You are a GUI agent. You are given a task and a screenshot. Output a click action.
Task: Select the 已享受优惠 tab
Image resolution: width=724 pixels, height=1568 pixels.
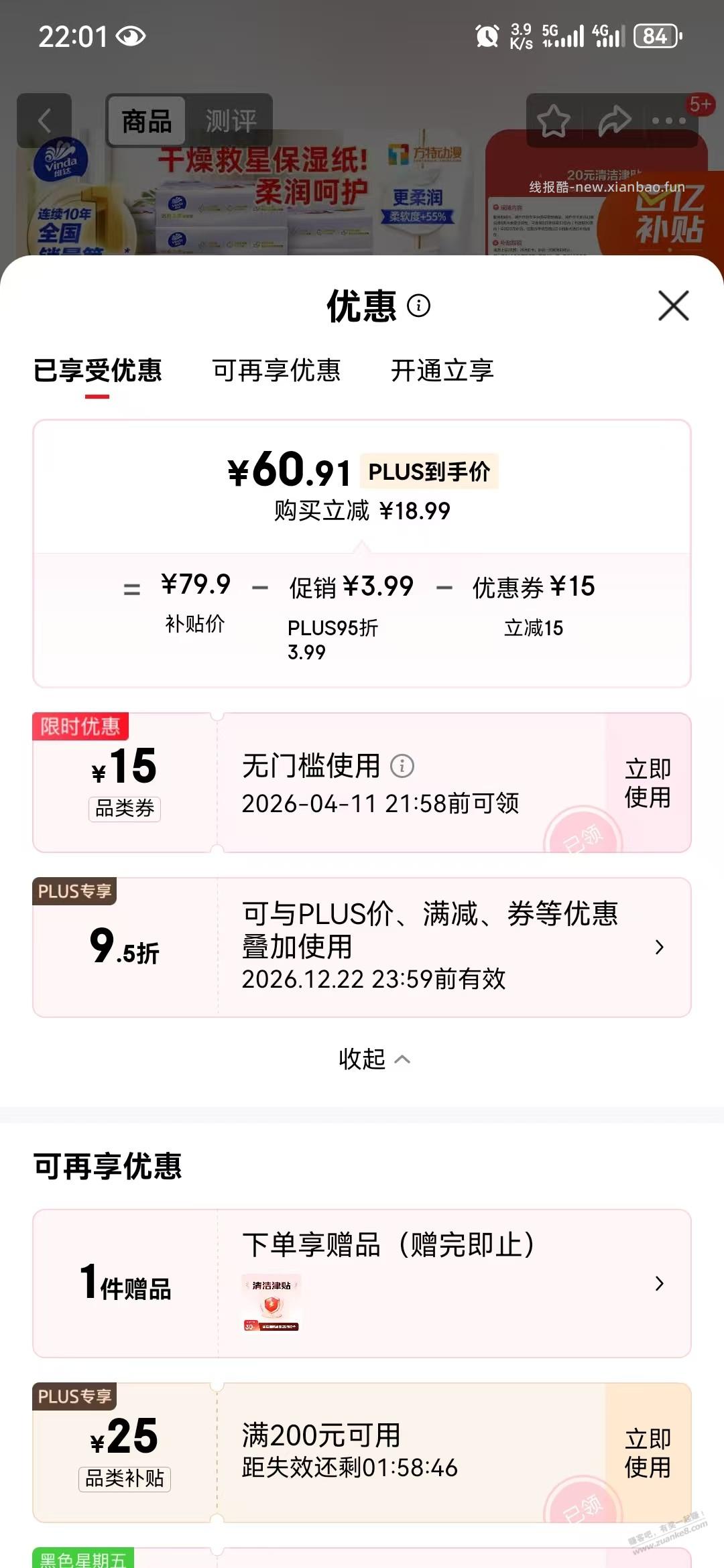tap(97, 372)
